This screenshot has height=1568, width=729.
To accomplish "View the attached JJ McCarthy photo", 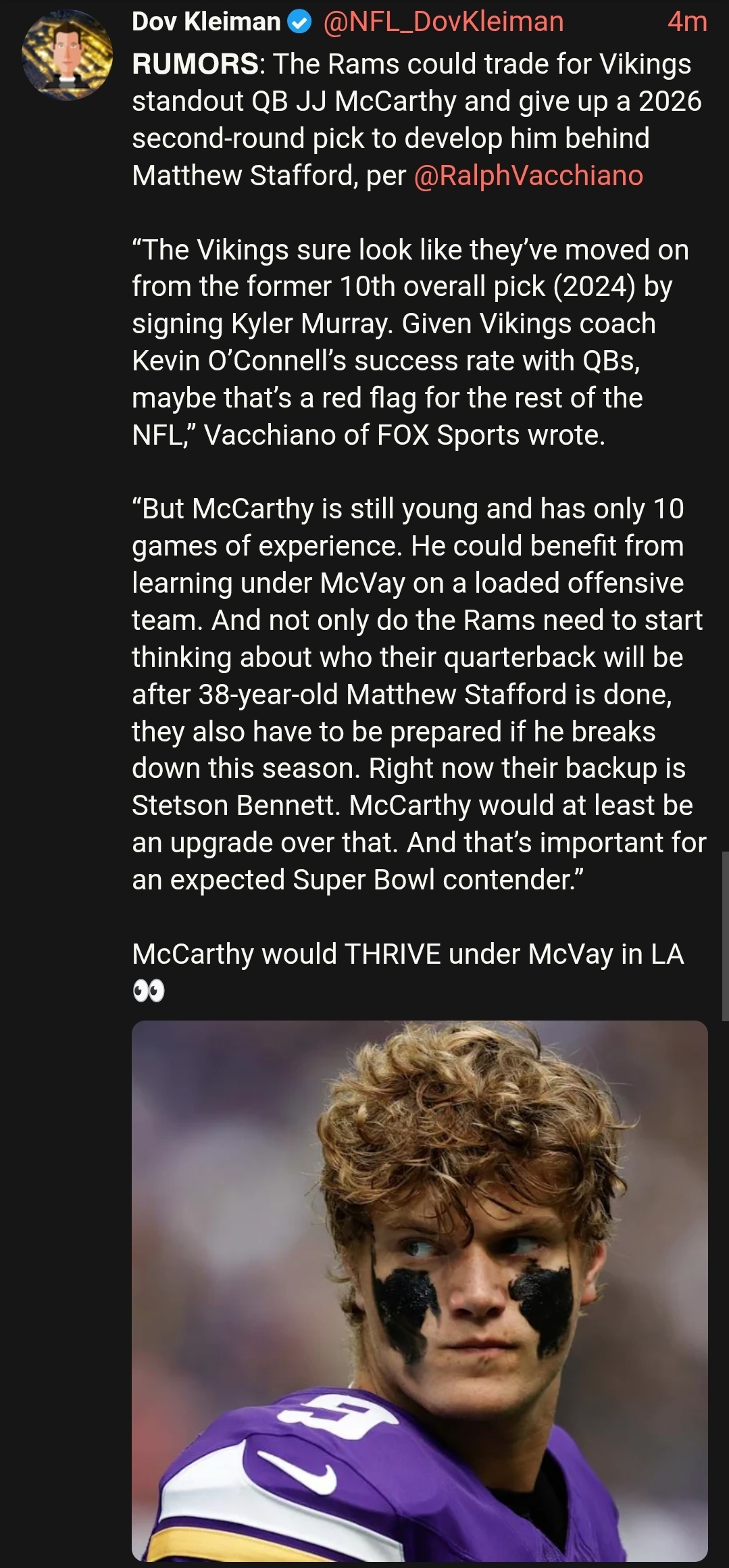I will (420, 1291).
